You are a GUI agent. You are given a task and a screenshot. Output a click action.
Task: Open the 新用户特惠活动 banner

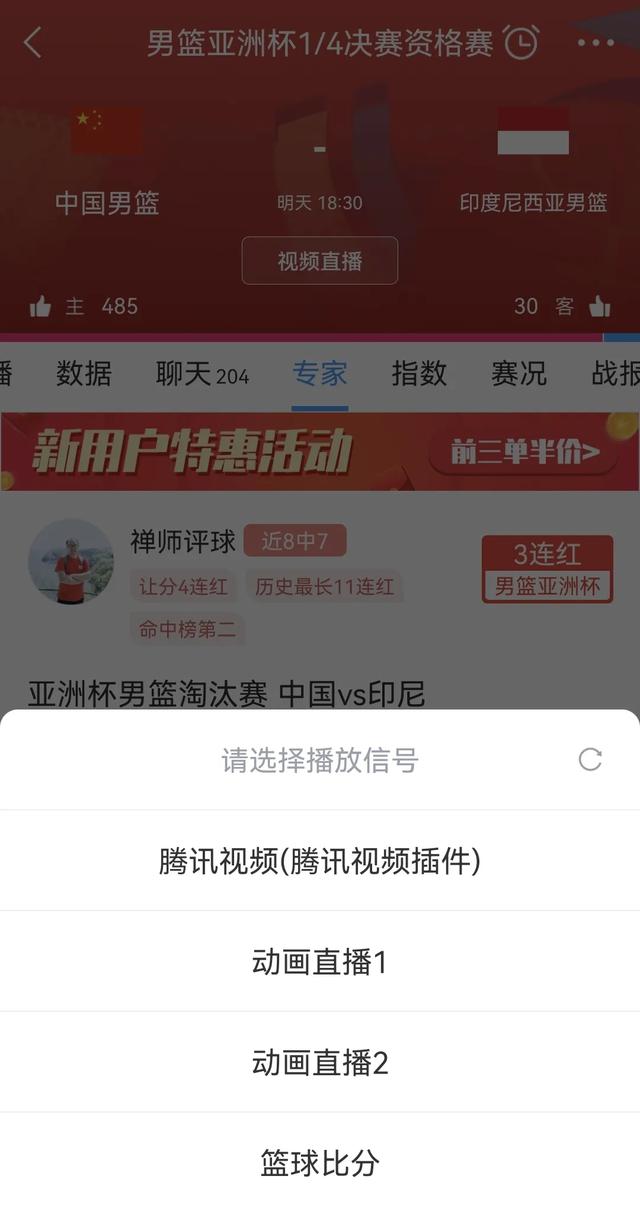click(320, 452)
